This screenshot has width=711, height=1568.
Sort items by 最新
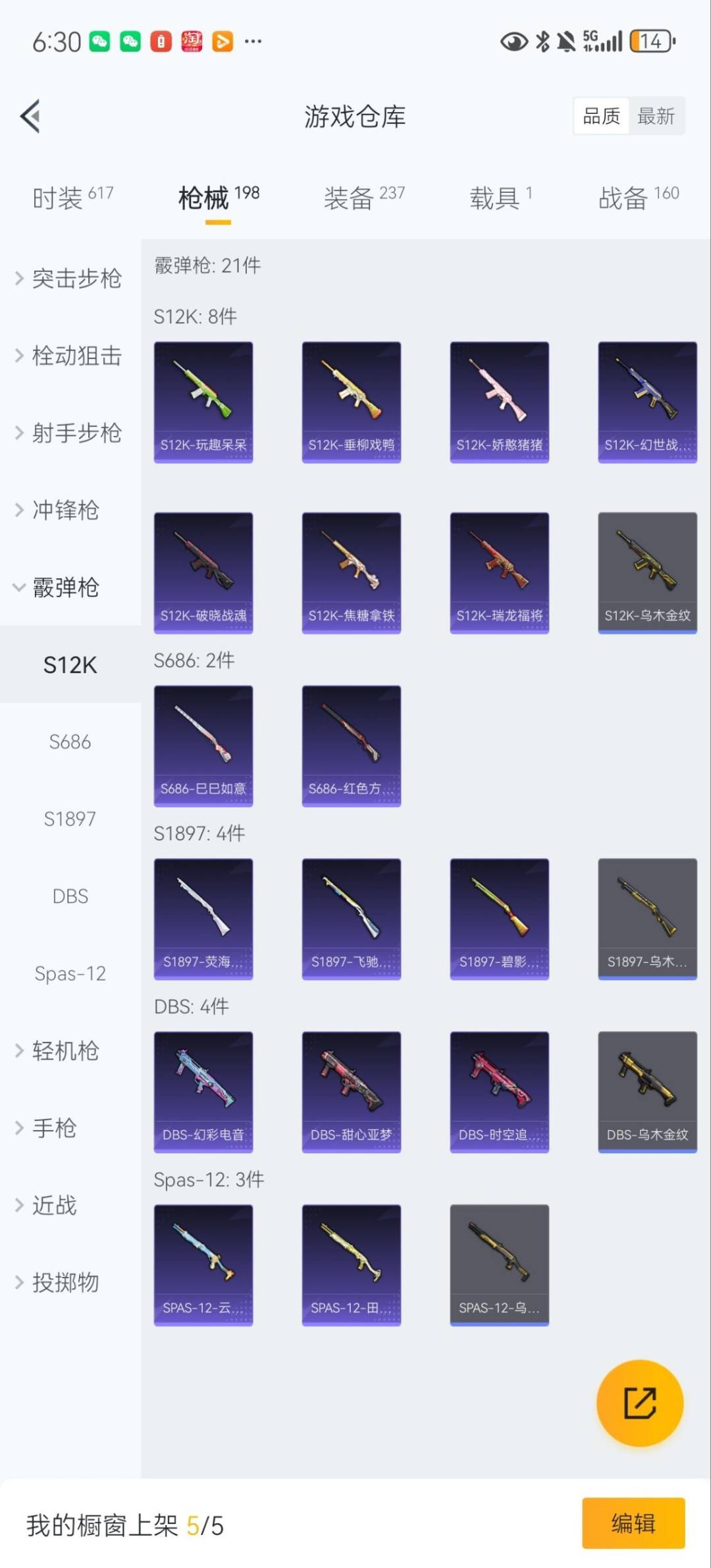(656, 117)
